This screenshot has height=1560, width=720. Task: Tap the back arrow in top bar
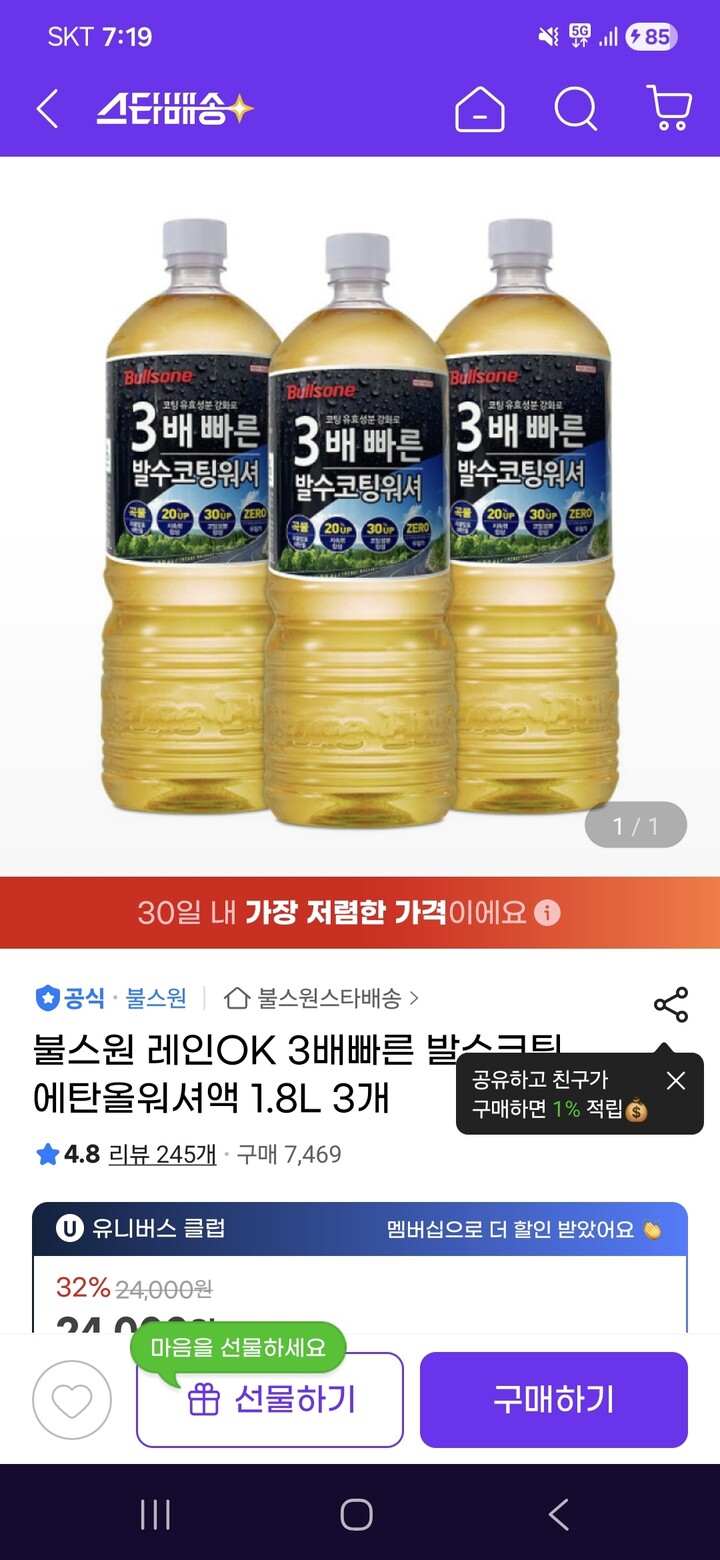pos(47,110)
